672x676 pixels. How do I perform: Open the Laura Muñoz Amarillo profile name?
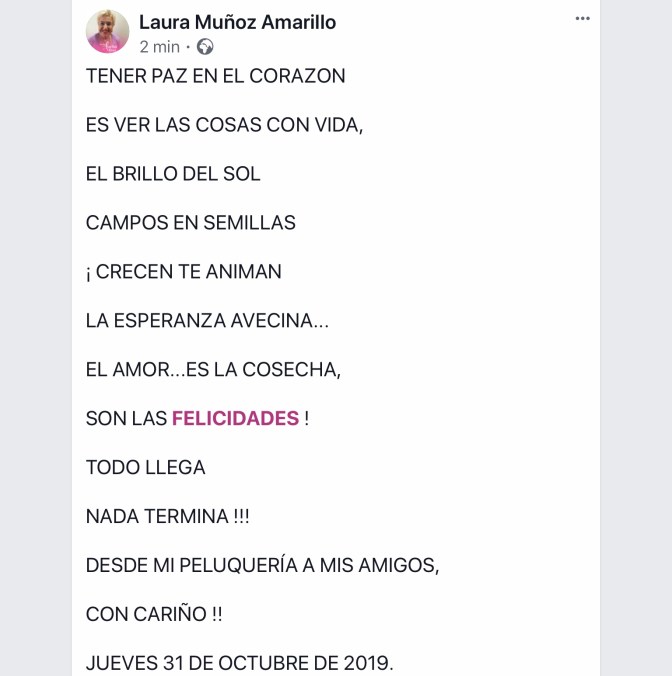coord(237,22)
